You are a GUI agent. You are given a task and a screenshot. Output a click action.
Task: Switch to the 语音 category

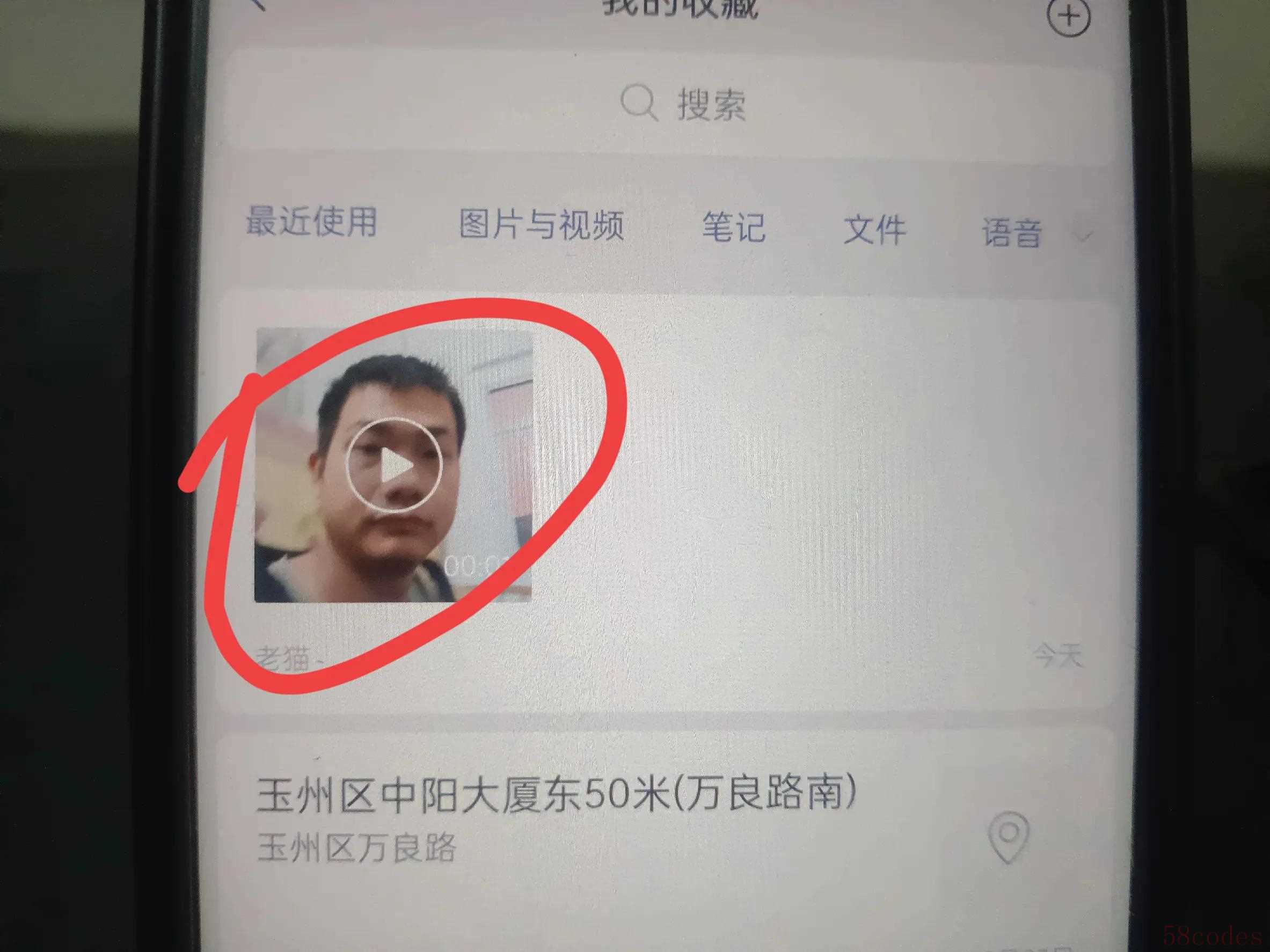[x=1011, y=233]
